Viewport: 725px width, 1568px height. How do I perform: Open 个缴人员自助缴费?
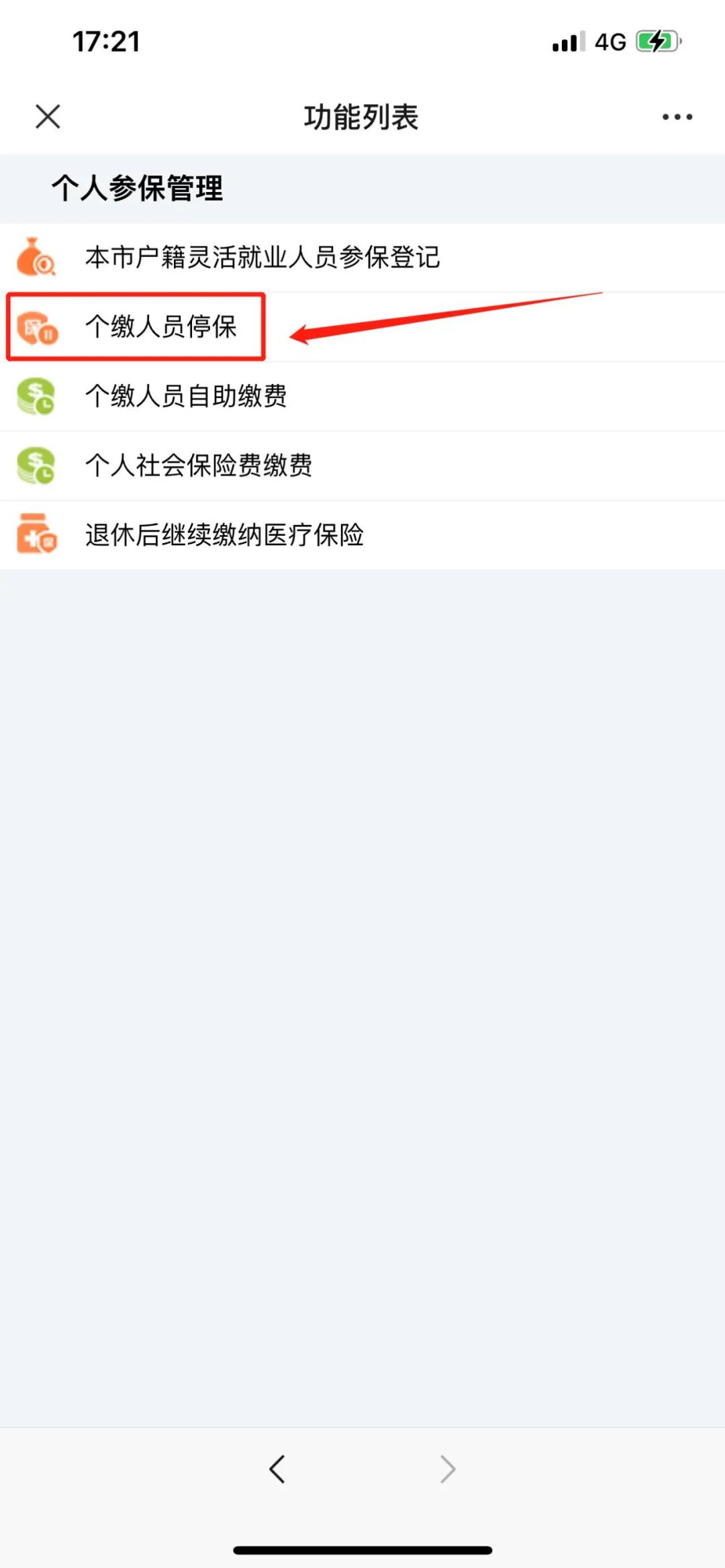186,396
